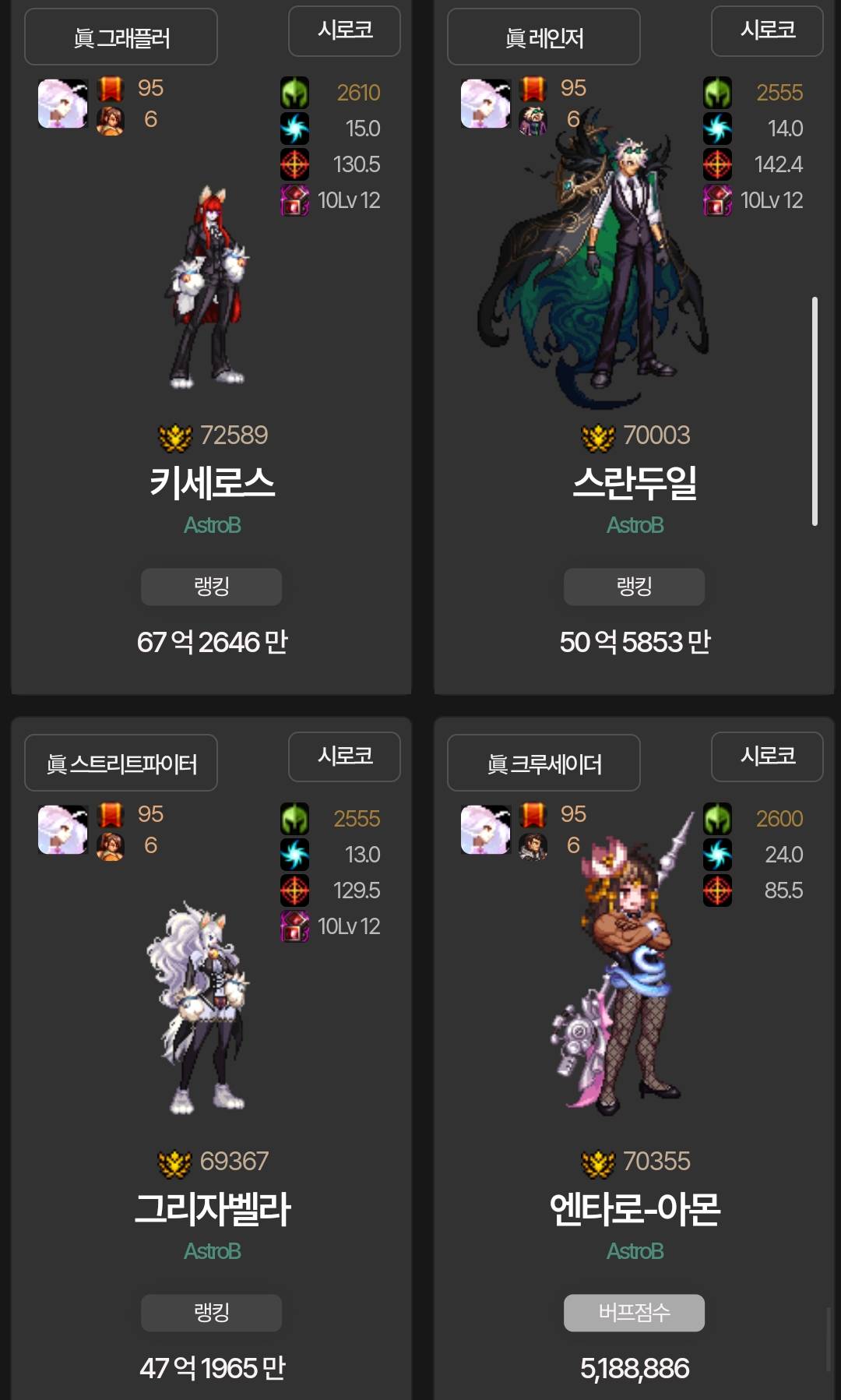
Task: Tap the 시로코 button on 키세로스's card
Action: [344, 30]
